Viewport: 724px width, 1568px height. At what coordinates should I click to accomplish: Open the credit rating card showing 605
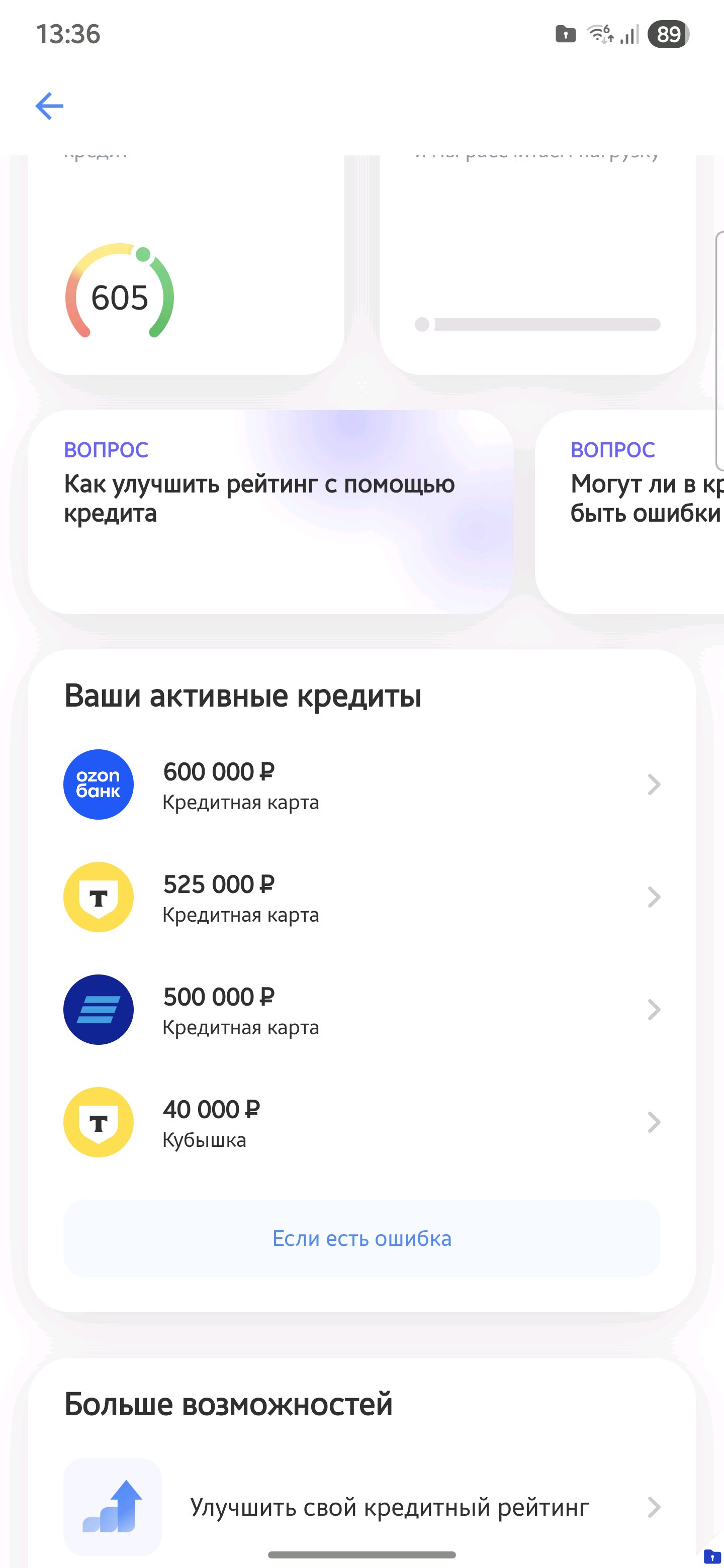[186, 268]
